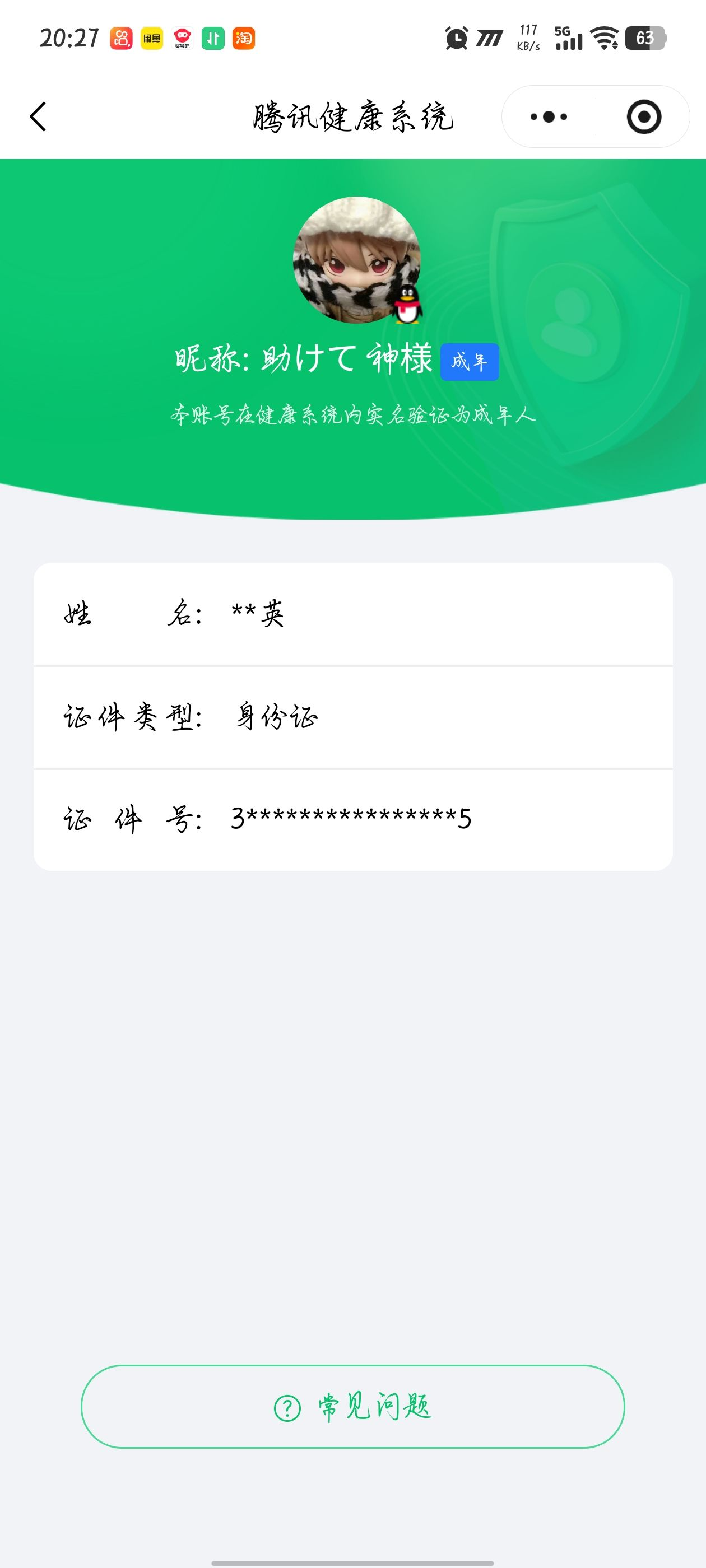Tap the back arrow to leave the page

pyautogui.click(x=38, y=116)
